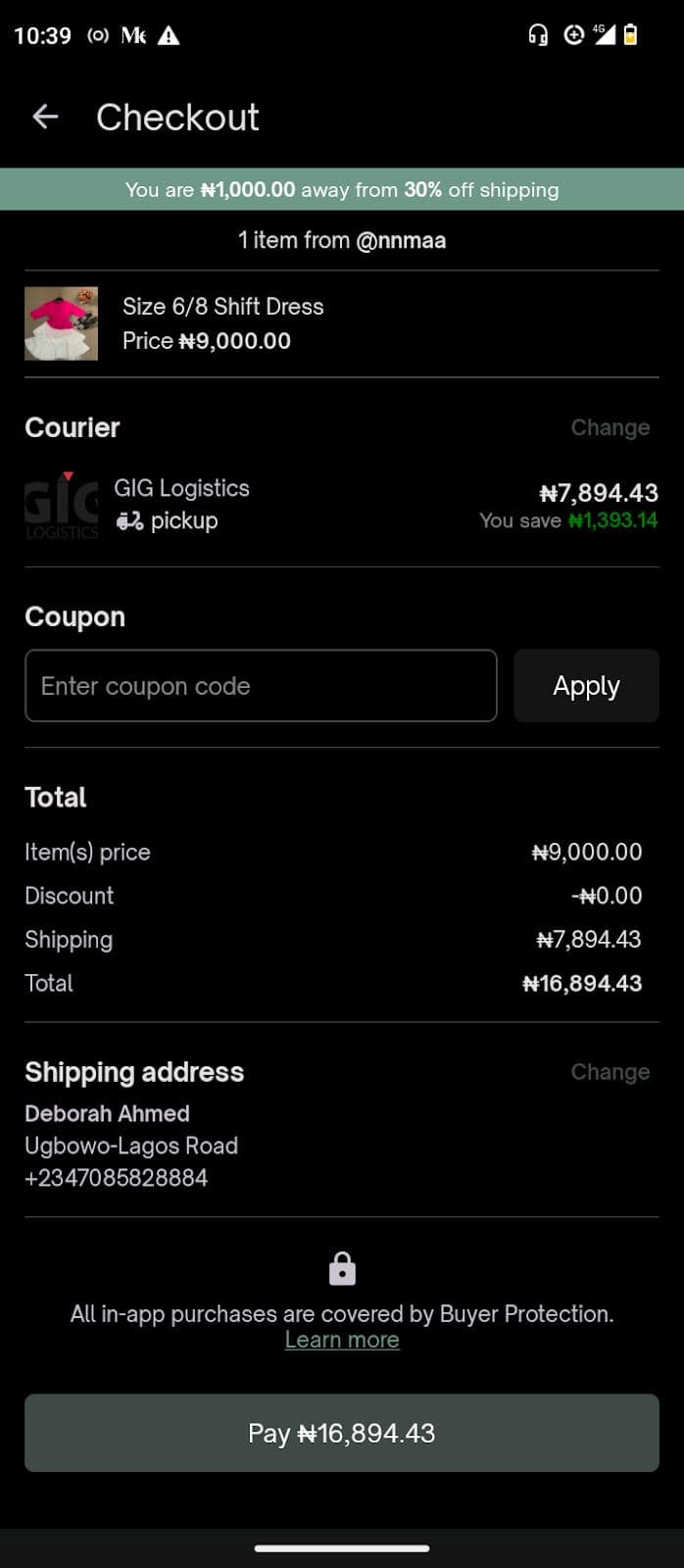
Task: Change the shipping address
Action: tap(610, 1072)
